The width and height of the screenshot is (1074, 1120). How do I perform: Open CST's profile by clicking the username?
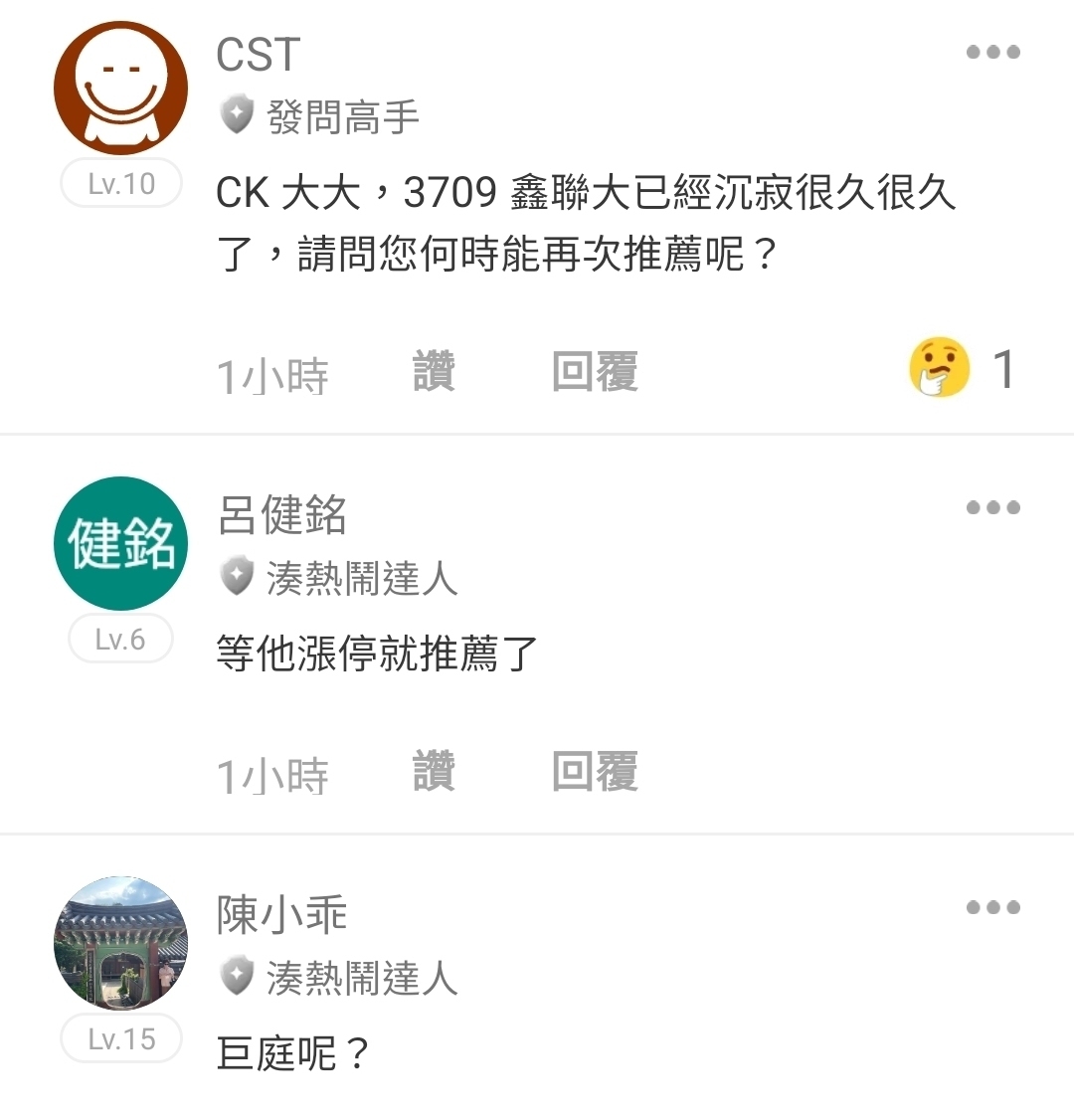tap(256, 57)
